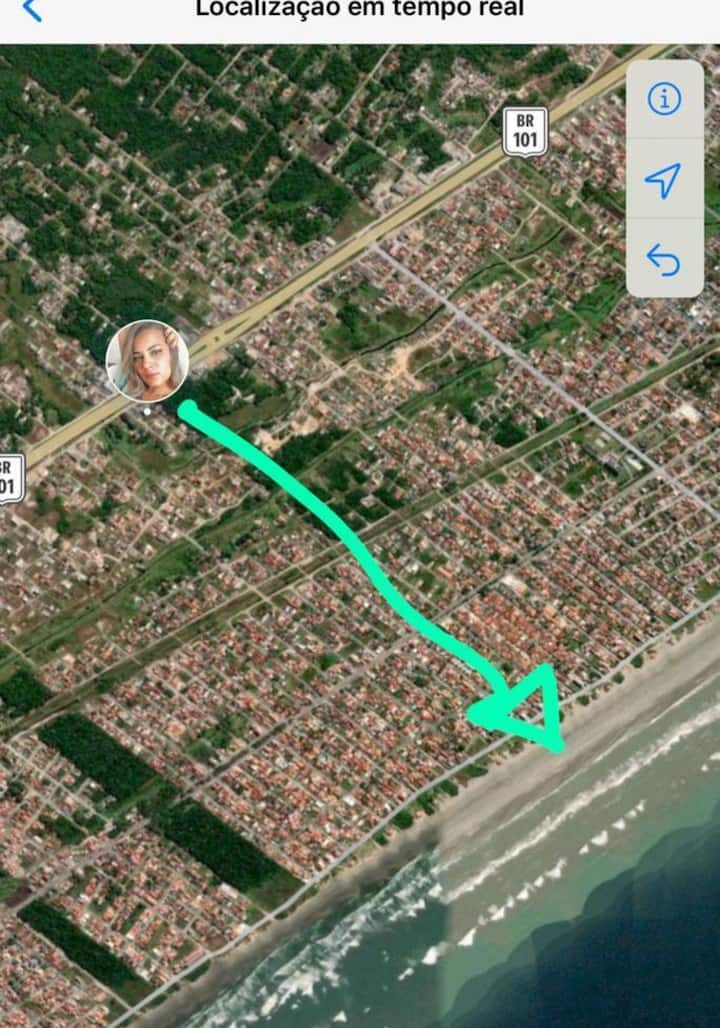Screen dimensions: 720x1028
Task: Go back from the live location screen
Action: tap(32, 10)
